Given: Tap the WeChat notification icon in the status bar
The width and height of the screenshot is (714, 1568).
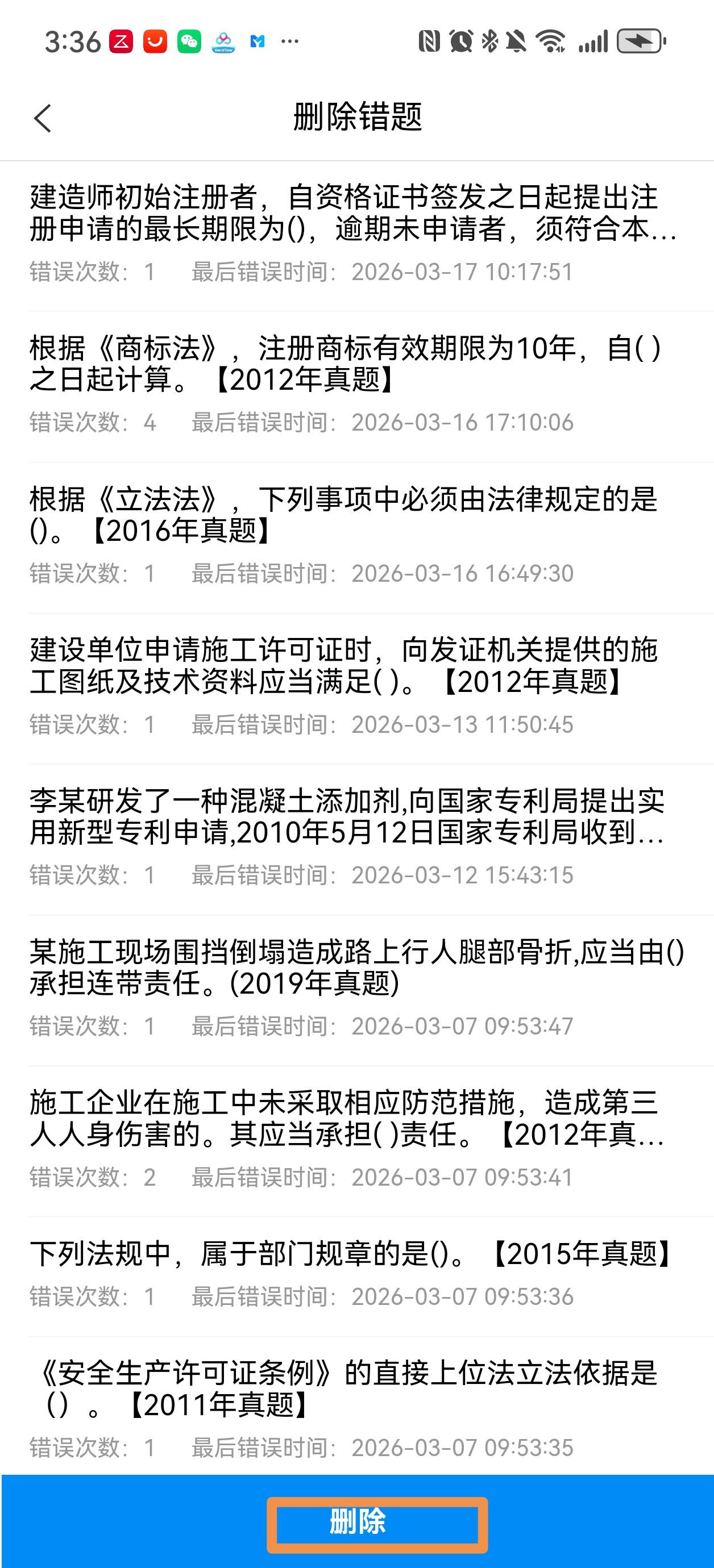Looking at the screenshot, I should click(x=189, y=41).
